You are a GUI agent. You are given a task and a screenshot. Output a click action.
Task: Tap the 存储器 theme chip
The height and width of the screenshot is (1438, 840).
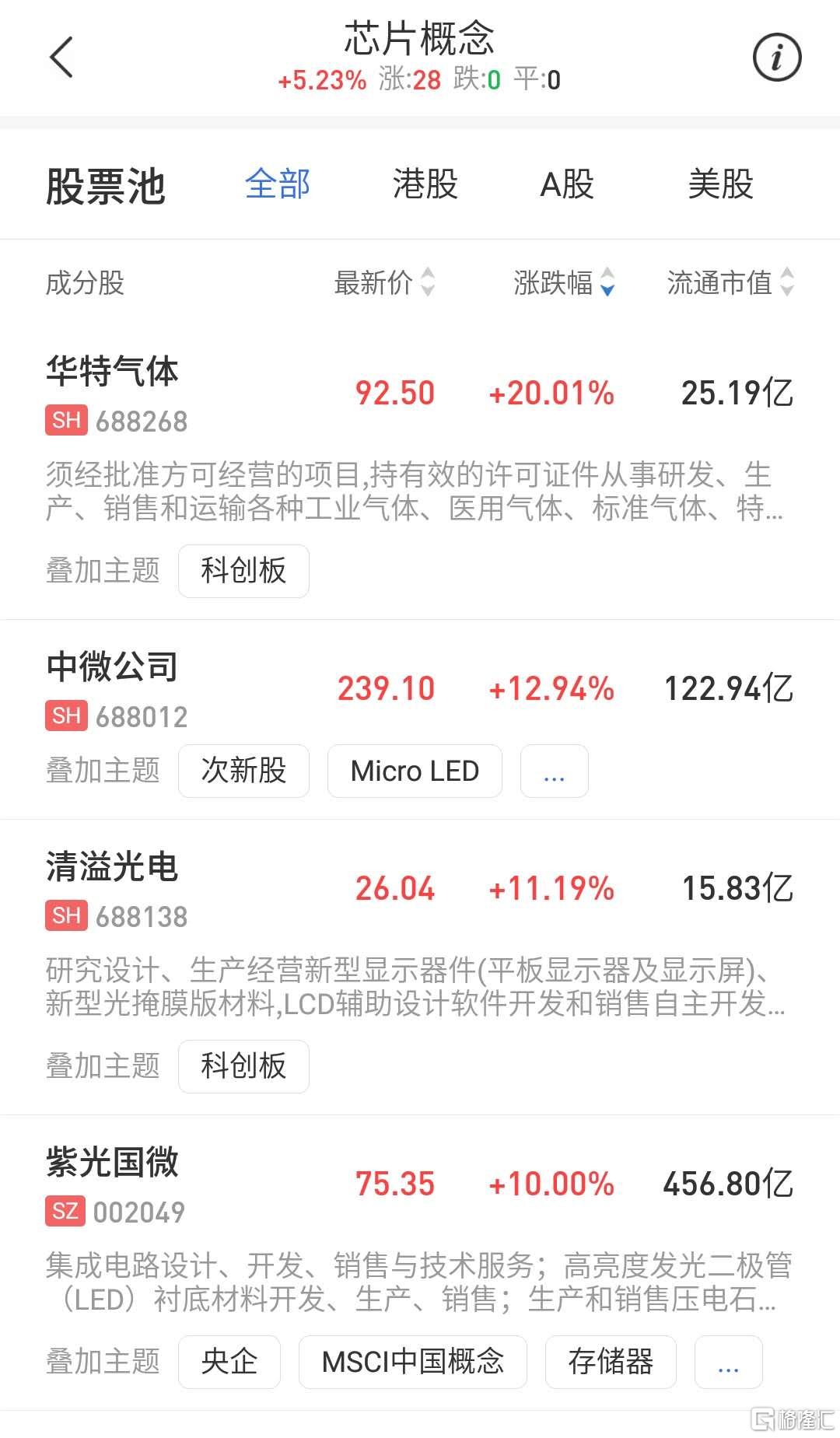point(611,1362)
